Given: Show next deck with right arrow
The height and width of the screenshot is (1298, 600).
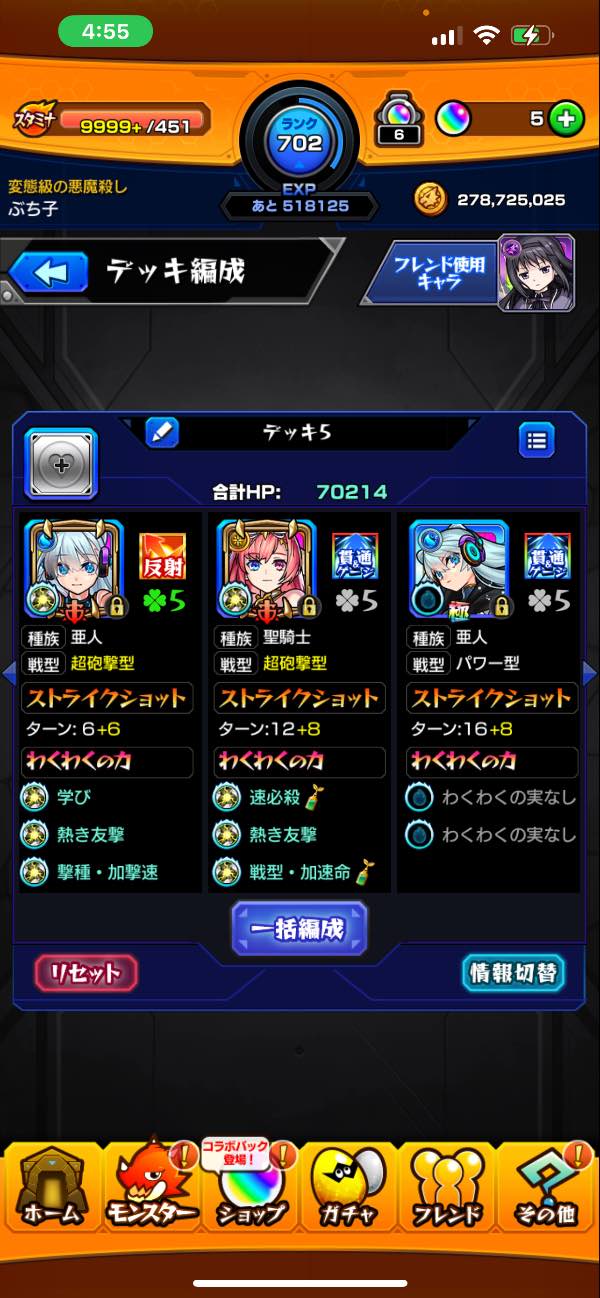Looking at the screenshot, I should coord(589,673).
